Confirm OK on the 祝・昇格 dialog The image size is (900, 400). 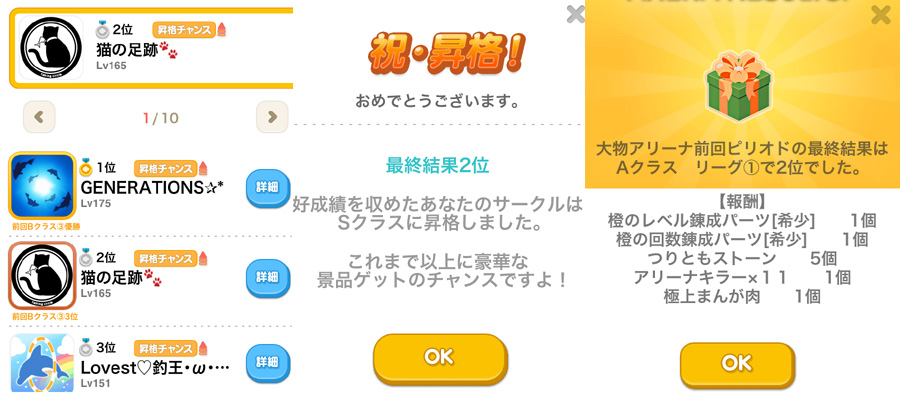click(x=439, y=357)
